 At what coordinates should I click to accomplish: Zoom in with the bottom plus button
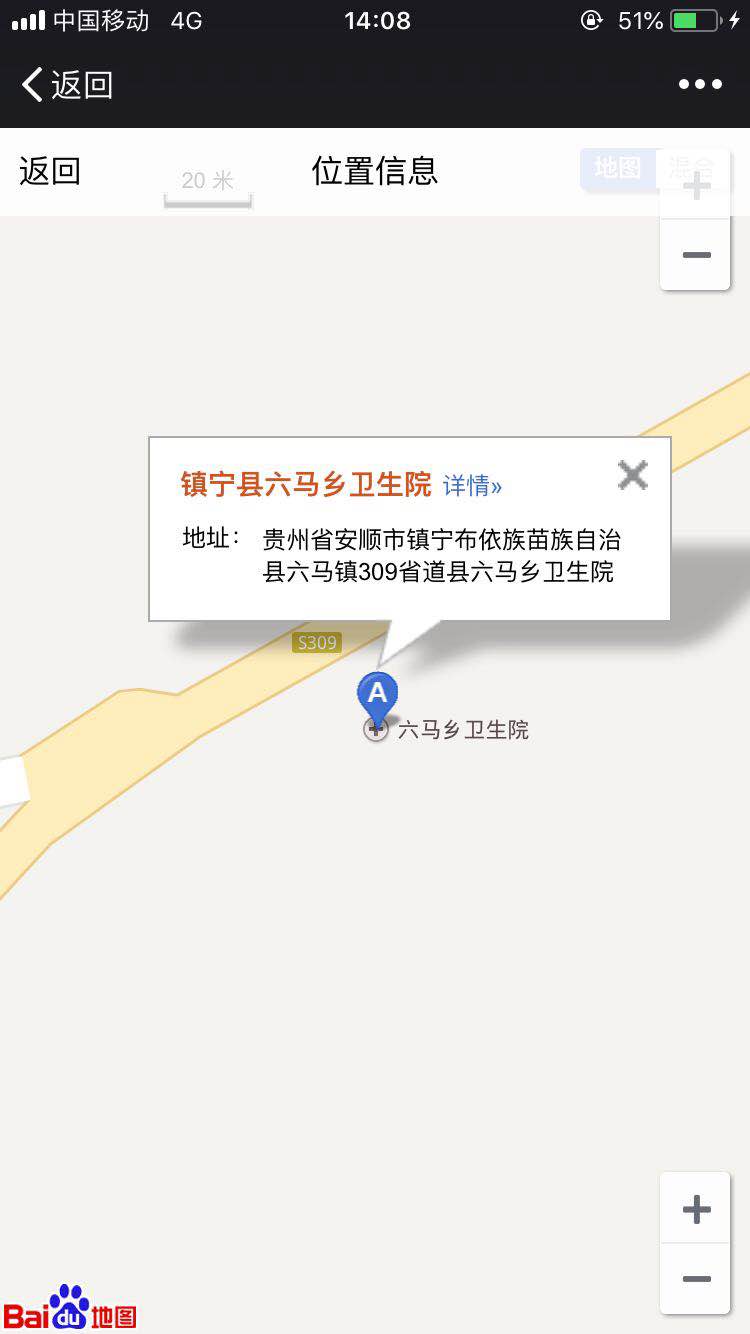(696, 1209)
